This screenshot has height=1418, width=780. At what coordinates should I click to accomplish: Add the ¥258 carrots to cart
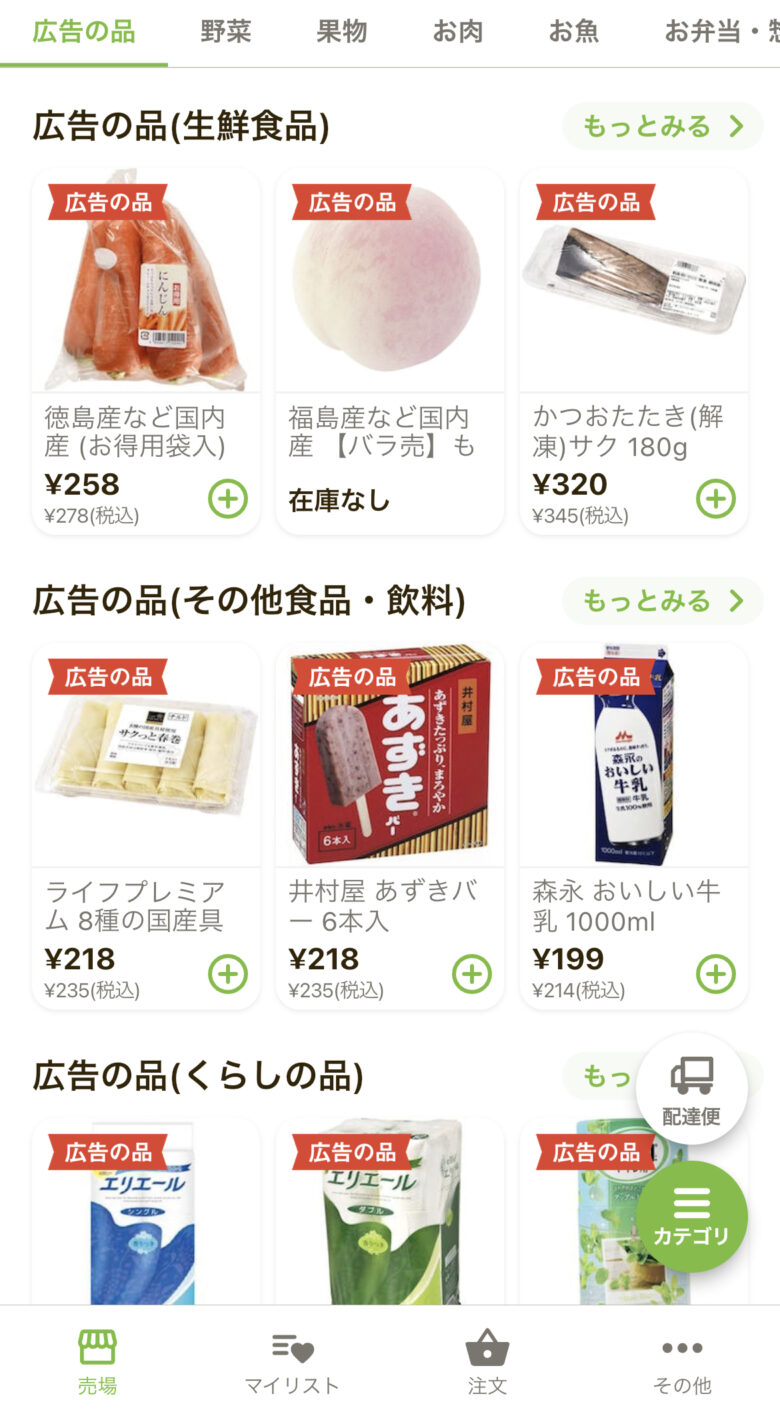(x=228, y=498)
